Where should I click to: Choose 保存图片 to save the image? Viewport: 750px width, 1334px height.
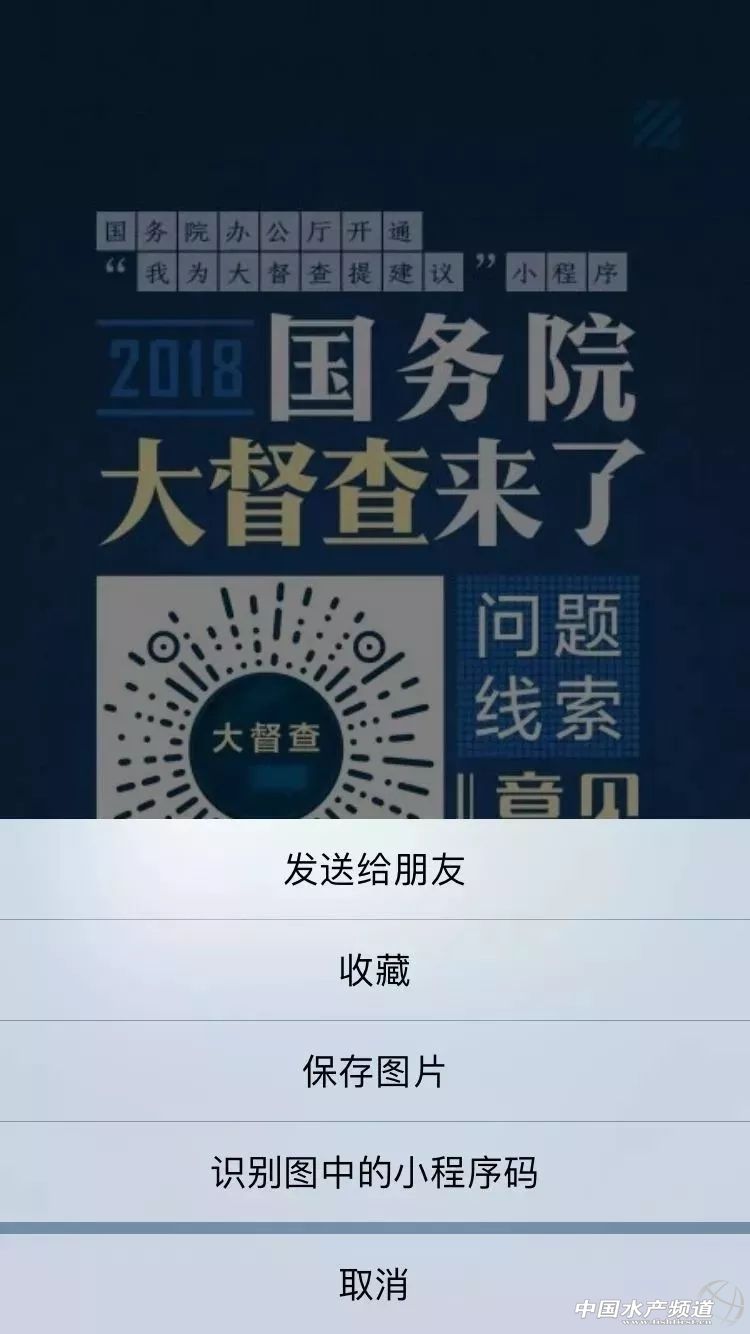375,1071
